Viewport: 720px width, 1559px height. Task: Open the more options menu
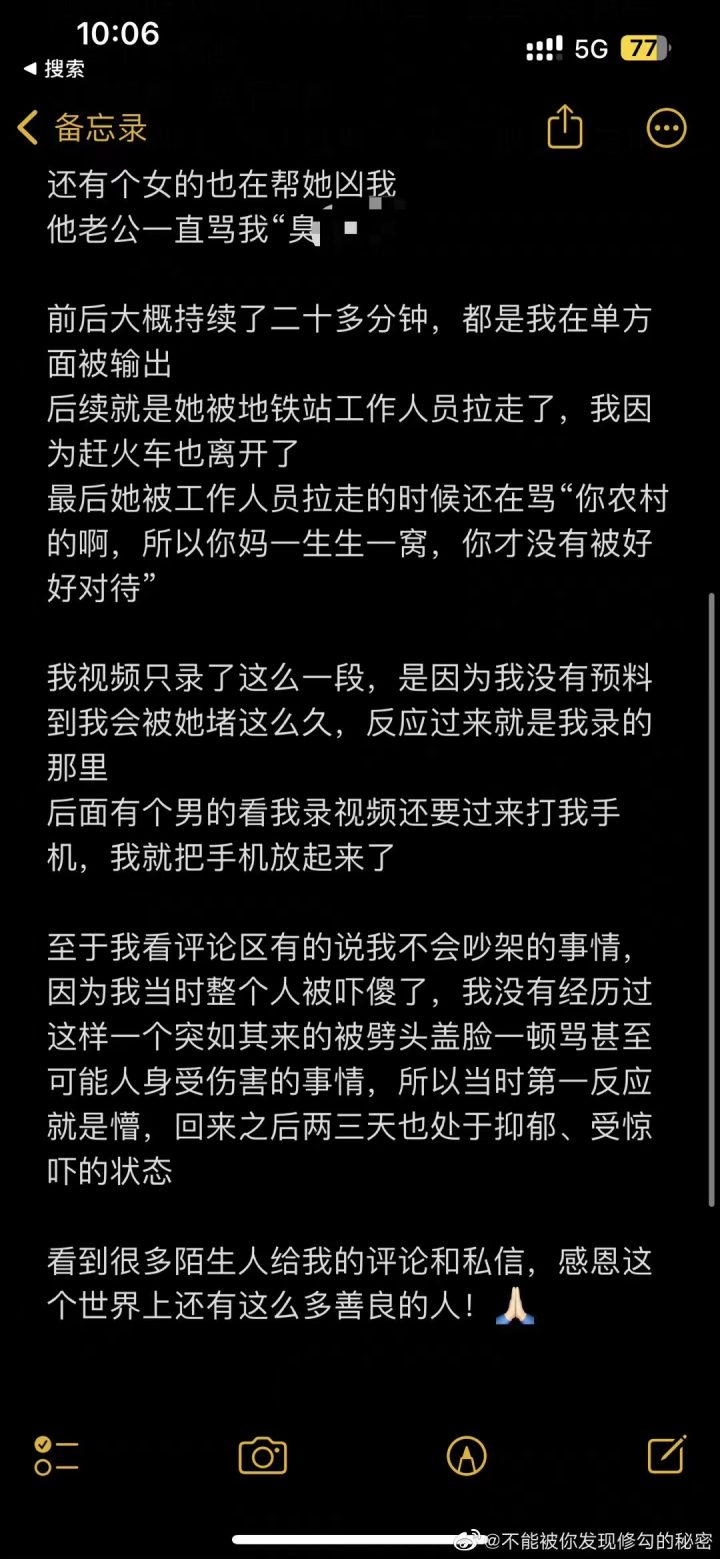point(667,128)
